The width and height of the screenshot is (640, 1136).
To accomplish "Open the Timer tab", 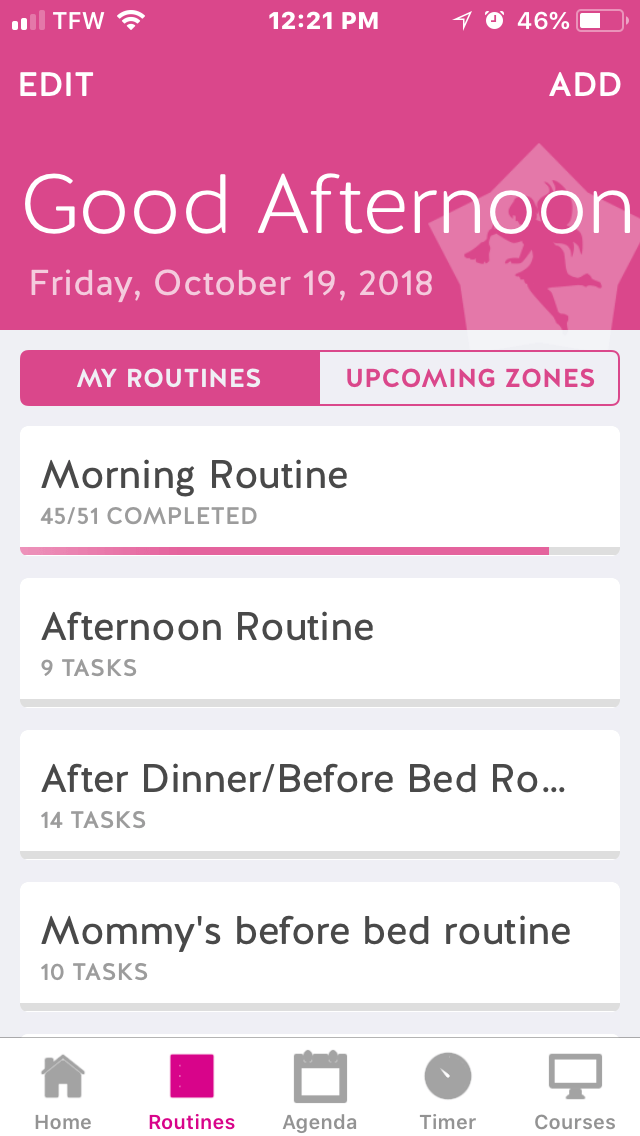I will (447, 1090).
